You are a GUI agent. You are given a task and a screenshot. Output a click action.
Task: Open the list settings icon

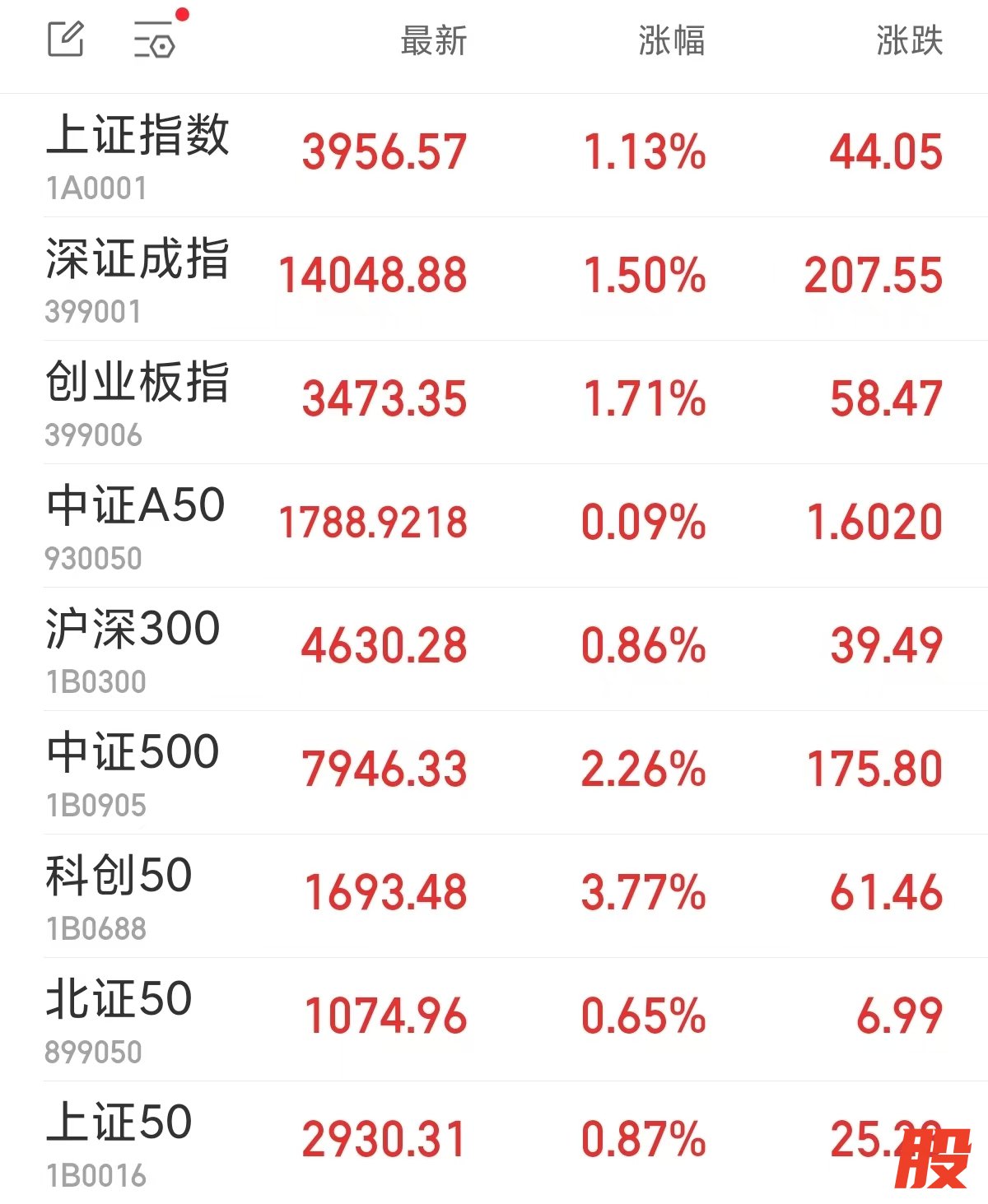click(156, 39)
